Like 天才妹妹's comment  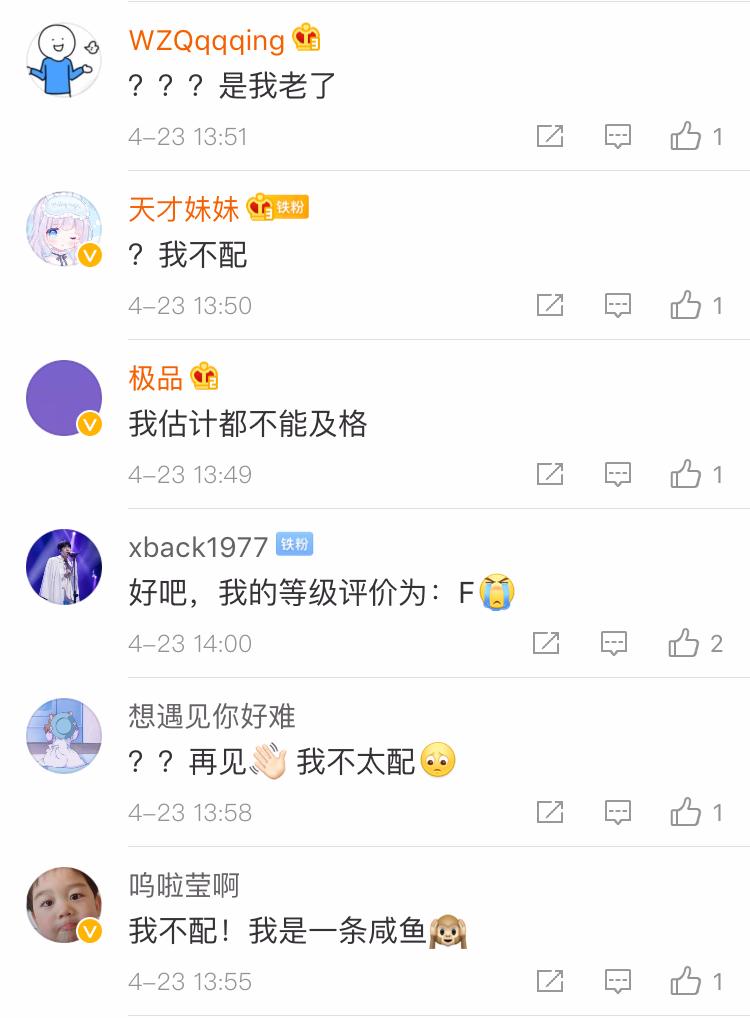(x=686, y=305)
